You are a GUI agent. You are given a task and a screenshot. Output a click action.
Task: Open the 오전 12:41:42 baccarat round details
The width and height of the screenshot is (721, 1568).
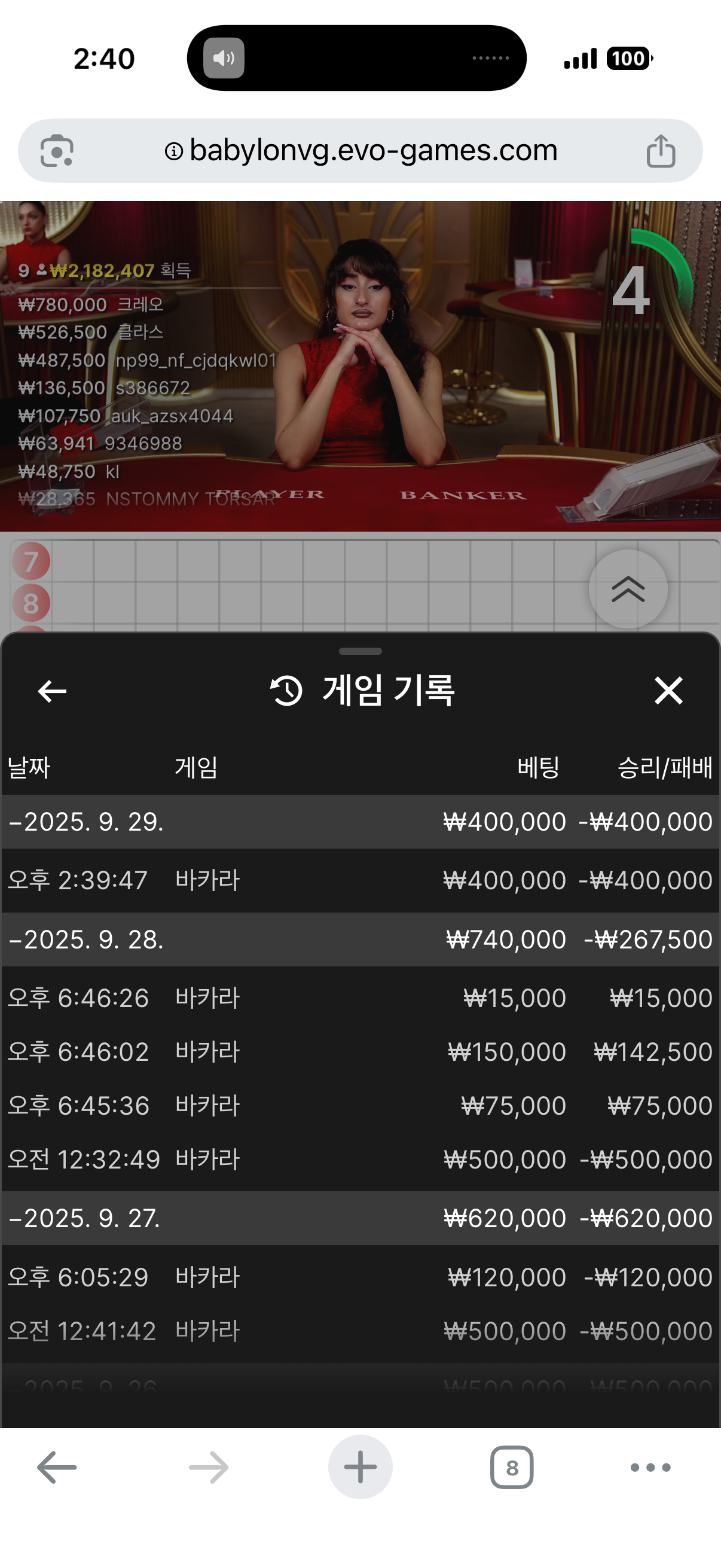coord(360,1331)
